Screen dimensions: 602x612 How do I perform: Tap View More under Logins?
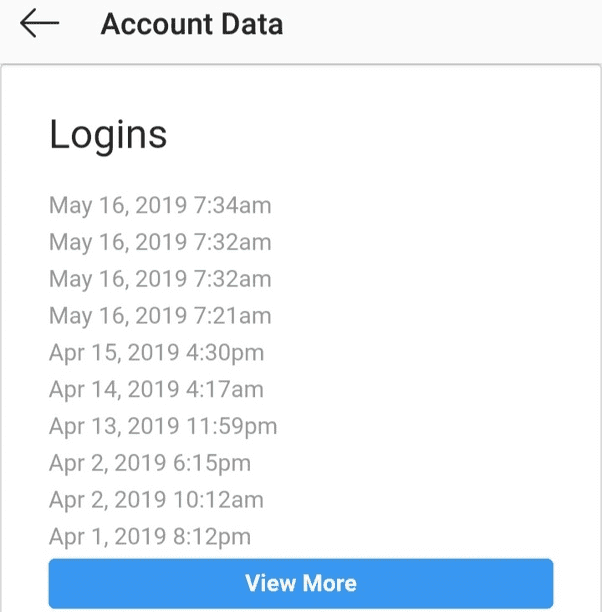[x=300, y=583]
